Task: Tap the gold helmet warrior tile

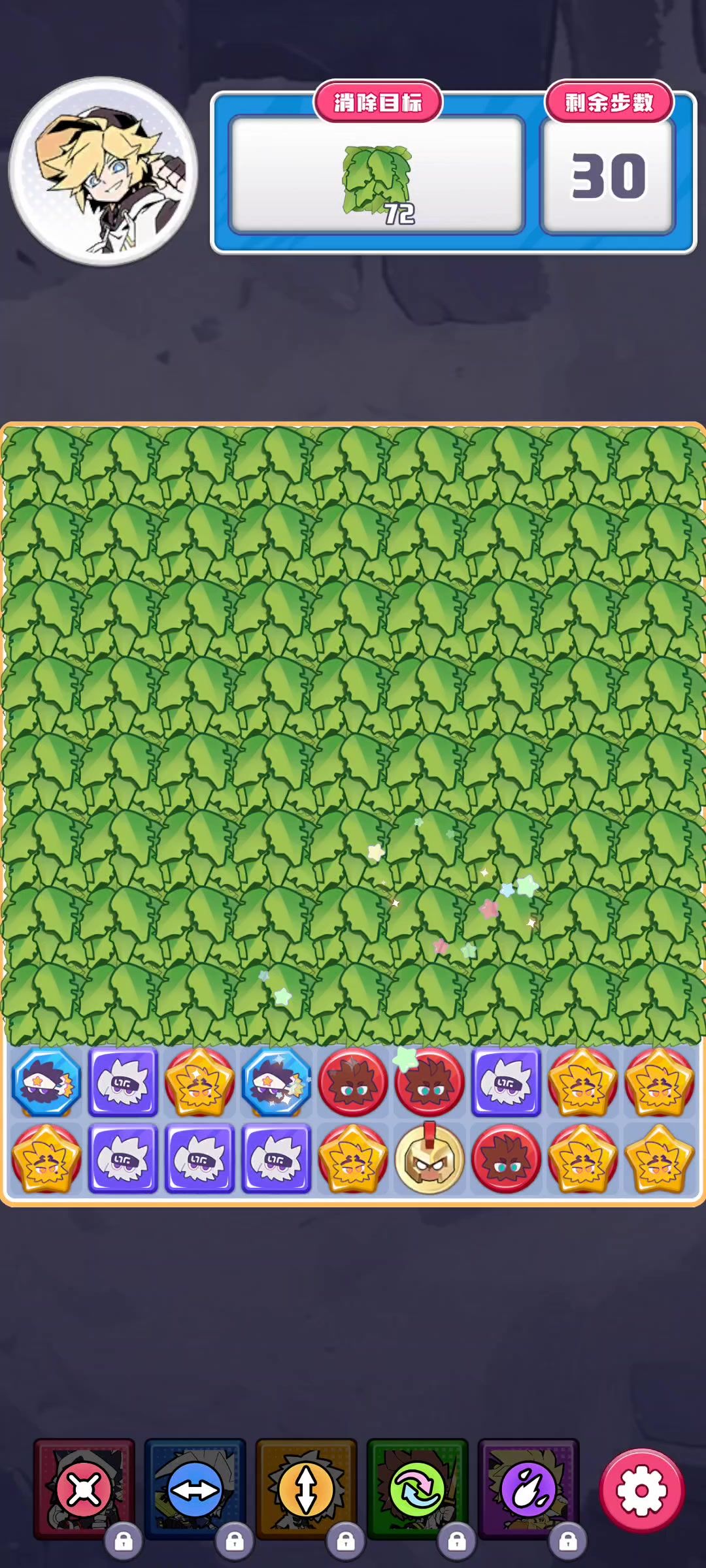Action: [x=429, y=1159]
